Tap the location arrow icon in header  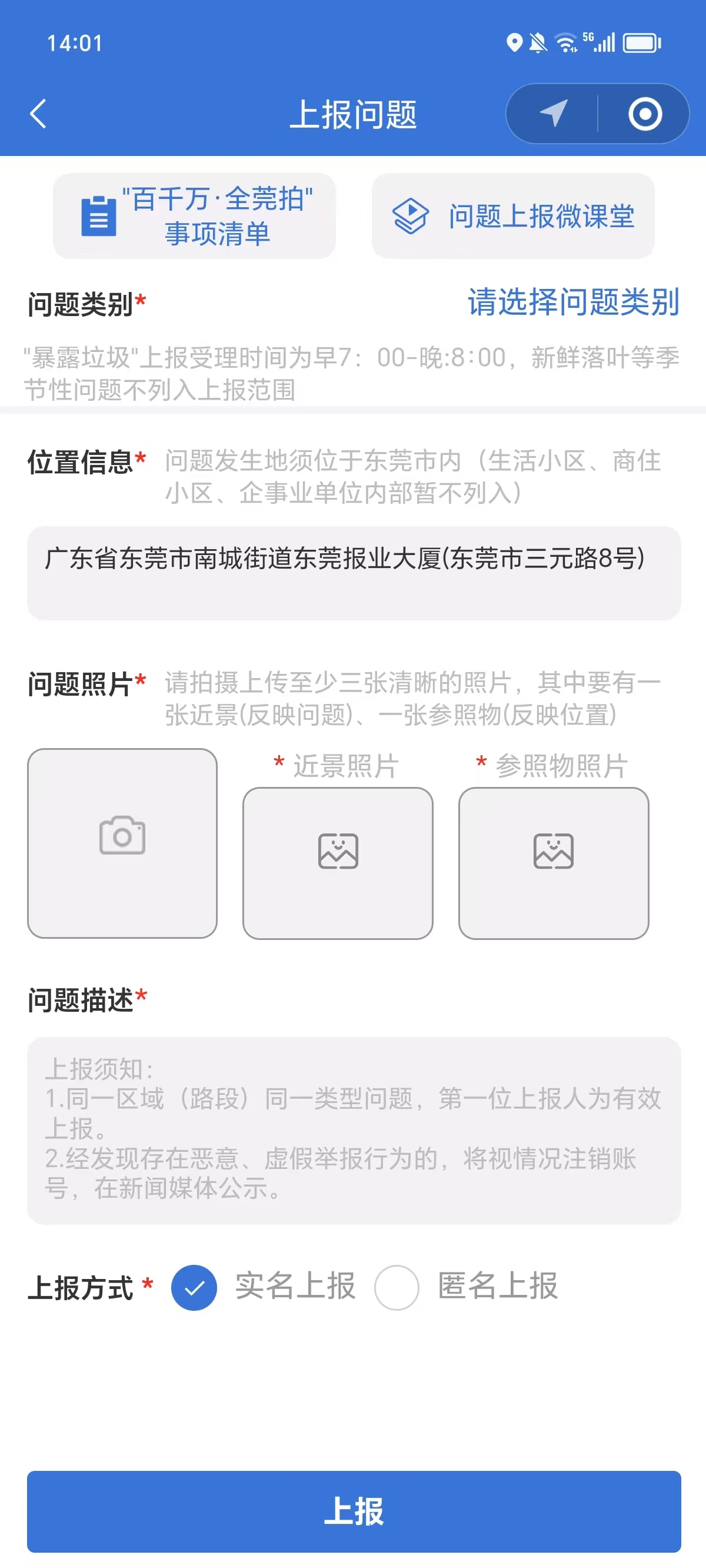pos(552,114)
